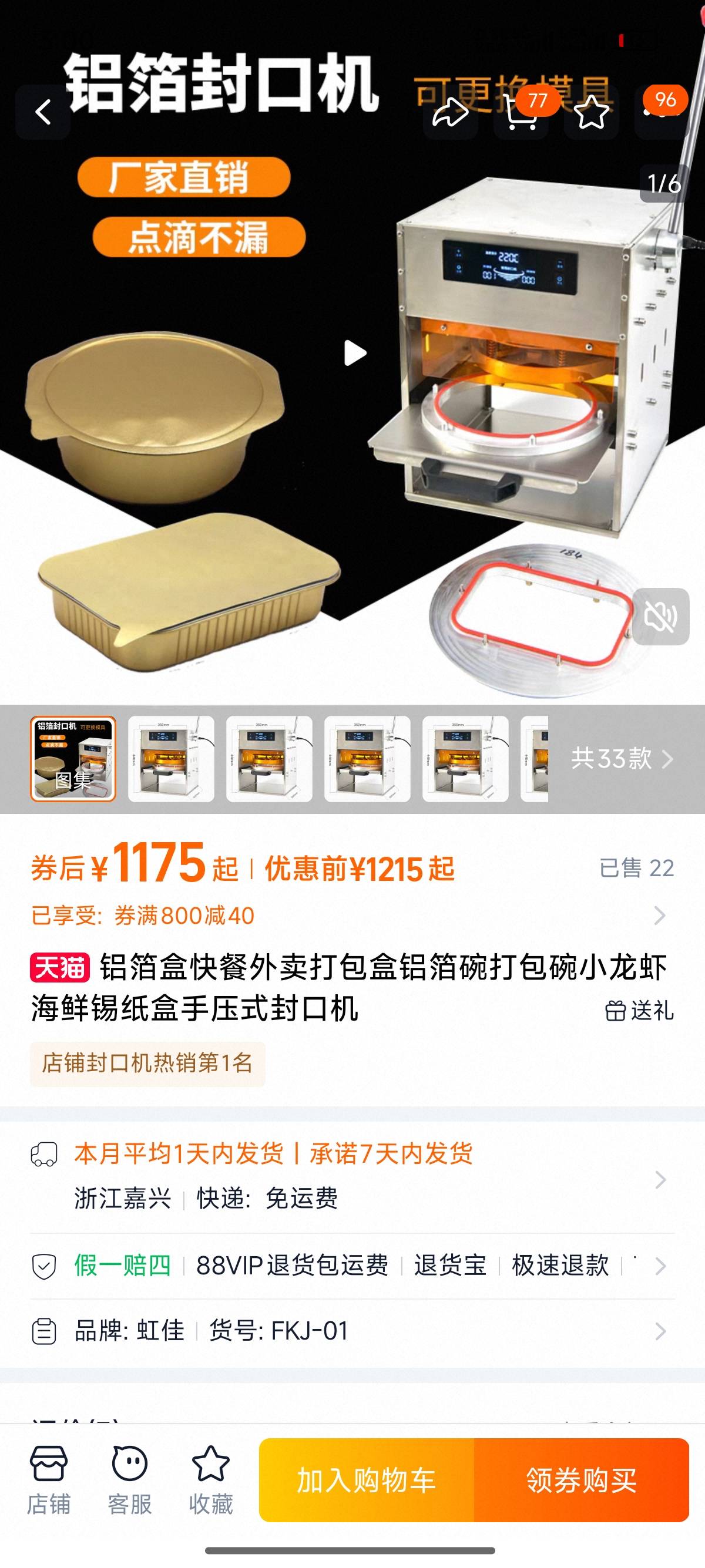Select the 图集 thumbnail
705x1568 pixels.
(x=73, y=758)
